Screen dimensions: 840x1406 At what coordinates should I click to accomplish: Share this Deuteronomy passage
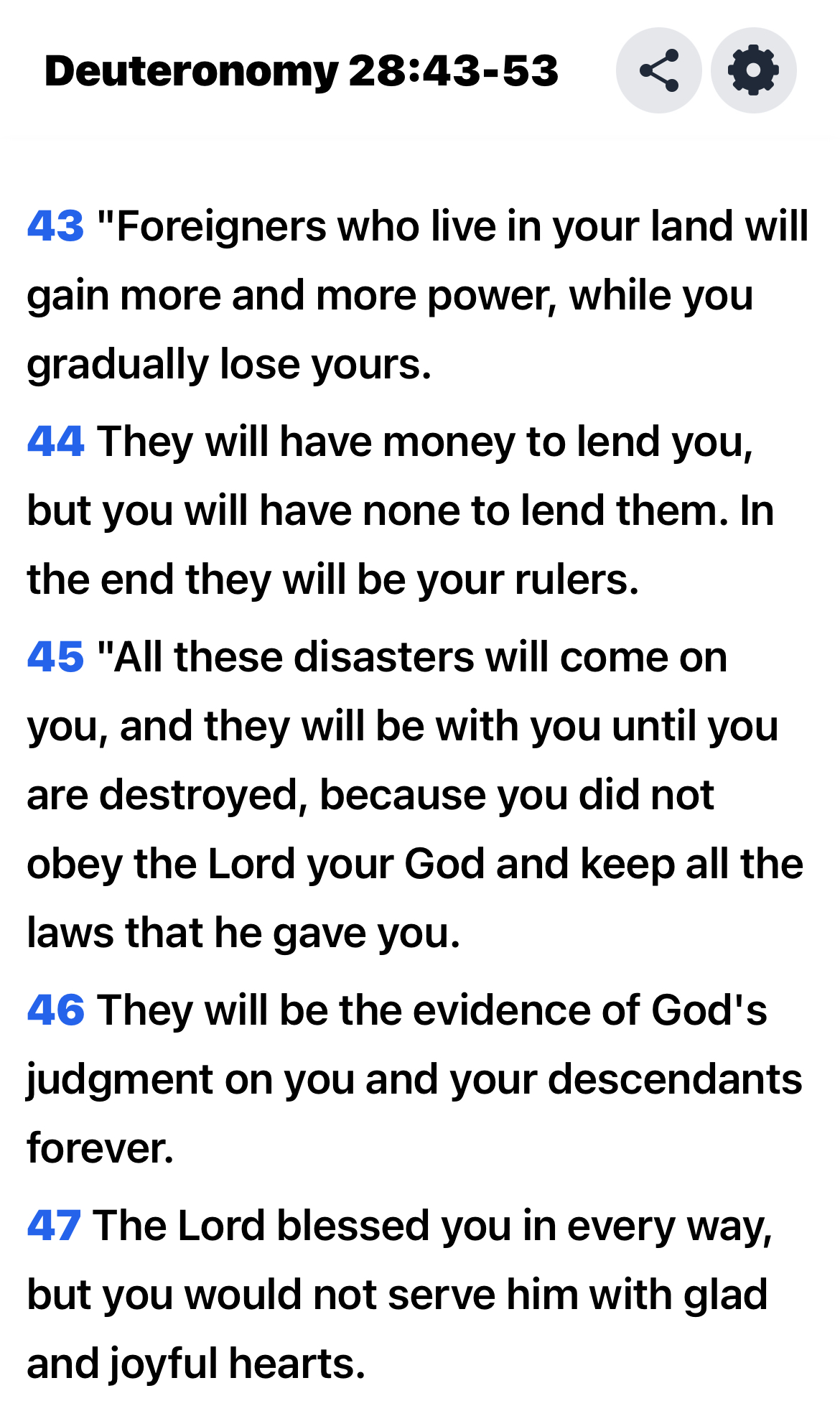(x=658, y=70)
